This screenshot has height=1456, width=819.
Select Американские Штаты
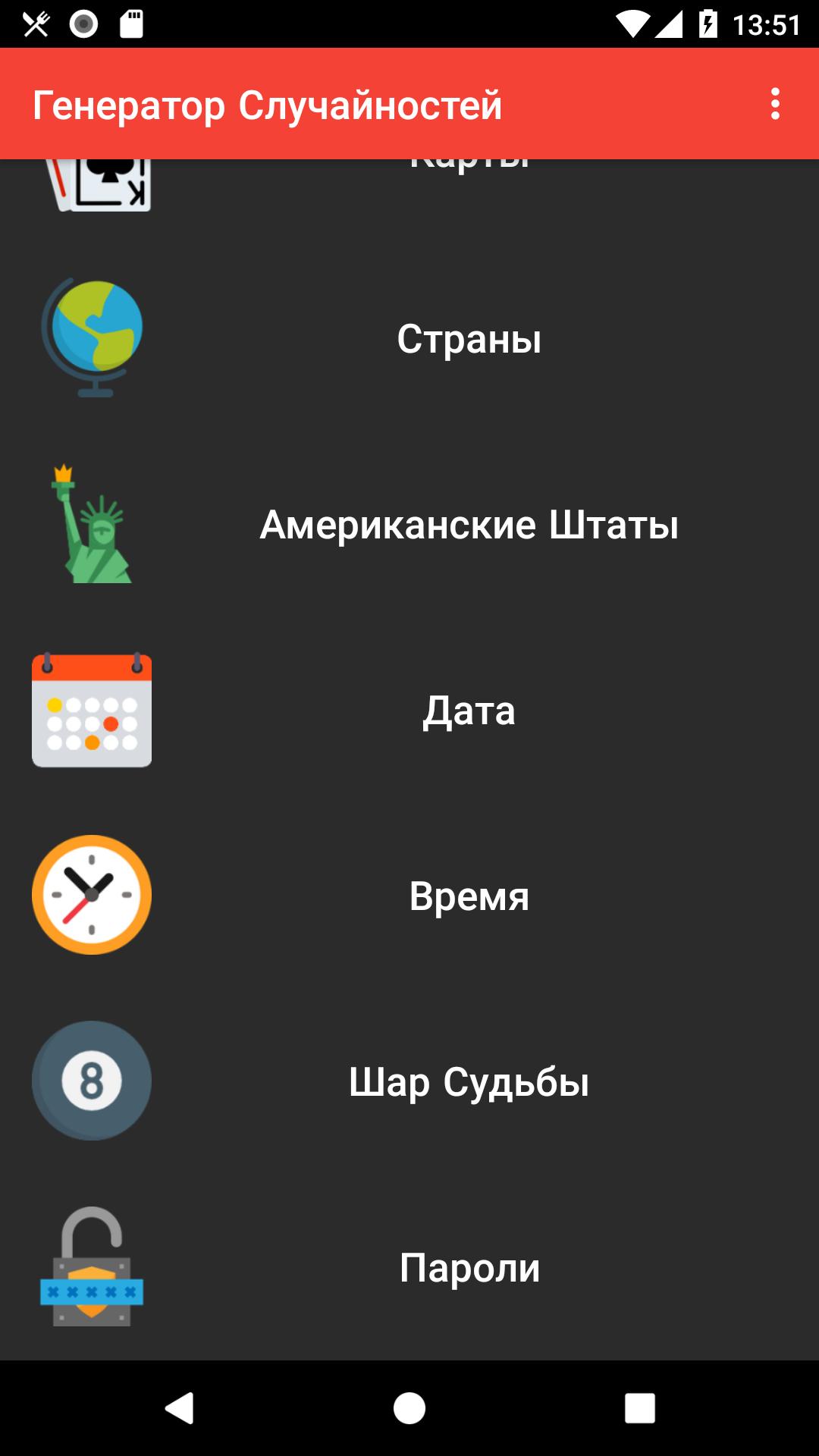(409, 524)
